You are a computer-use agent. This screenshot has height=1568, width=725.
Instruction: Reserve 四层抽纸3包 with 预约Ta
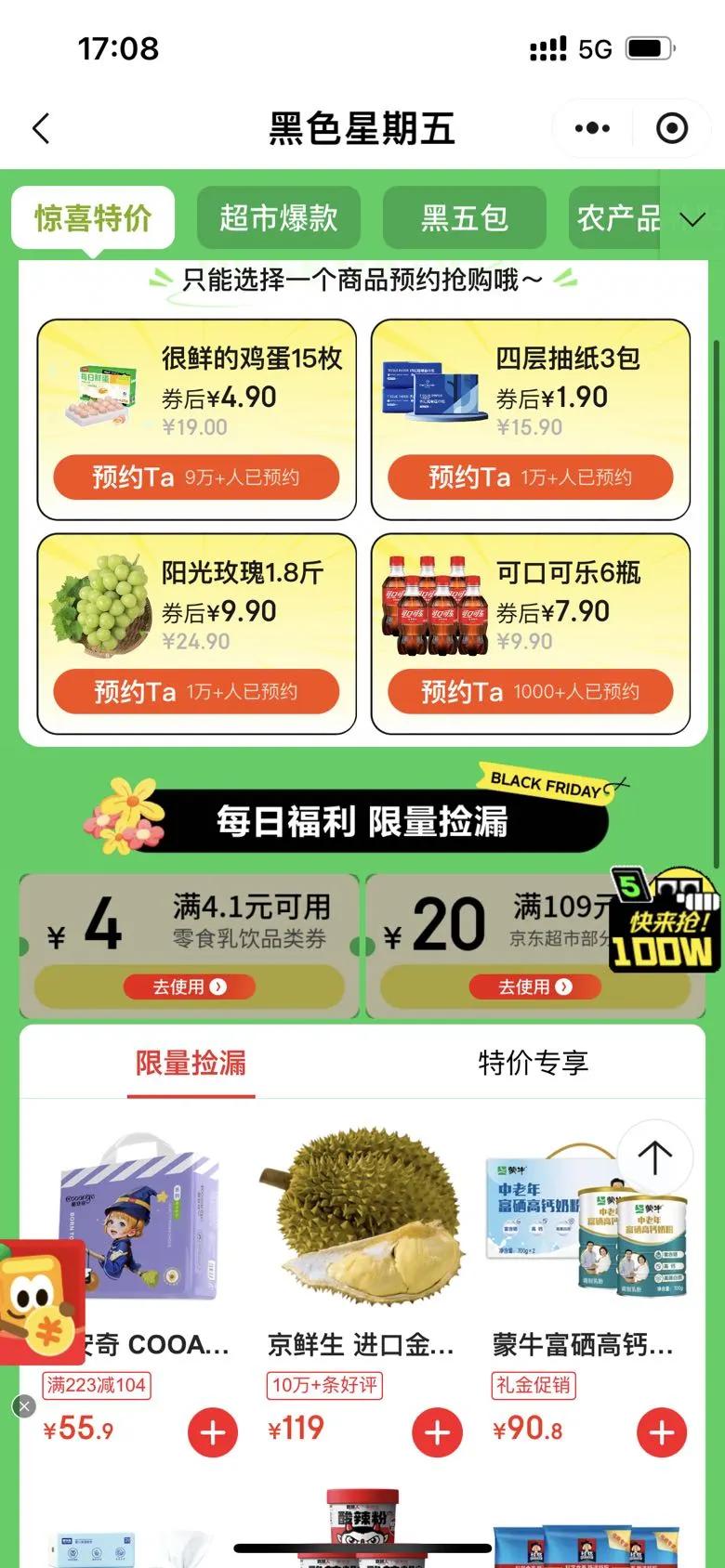[x=530, y=477]
